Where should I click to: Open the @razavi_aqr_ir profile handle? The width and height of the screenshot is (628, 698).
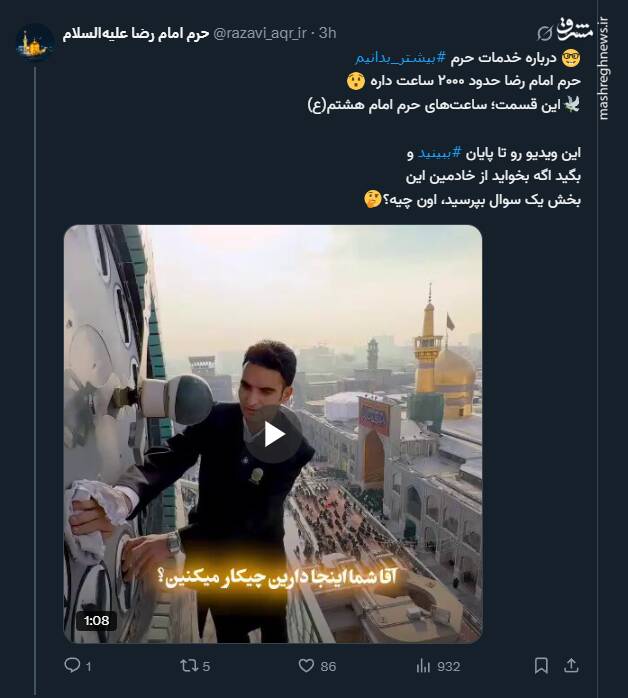(260, 33)
